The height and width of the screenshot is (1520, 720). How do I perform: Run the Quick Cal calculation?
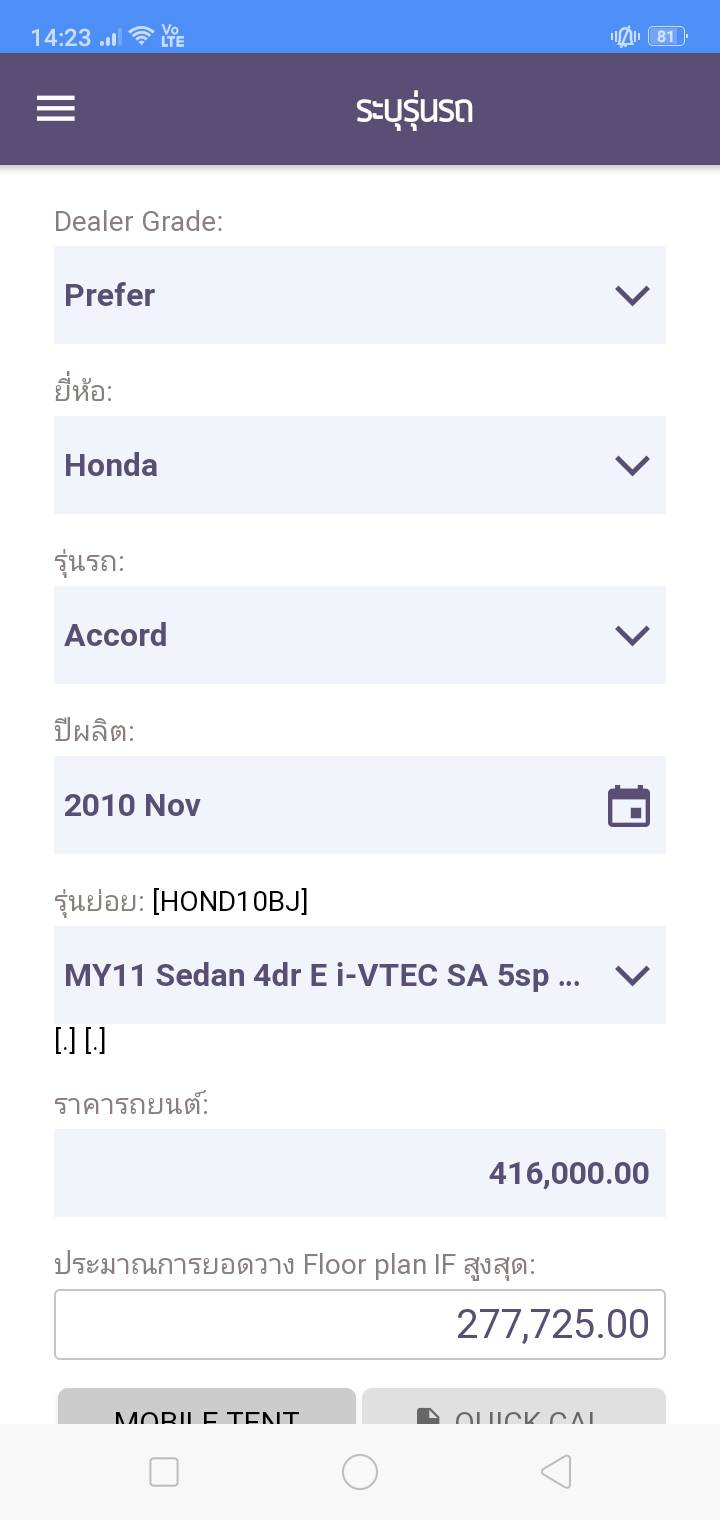pos(513,1408)
